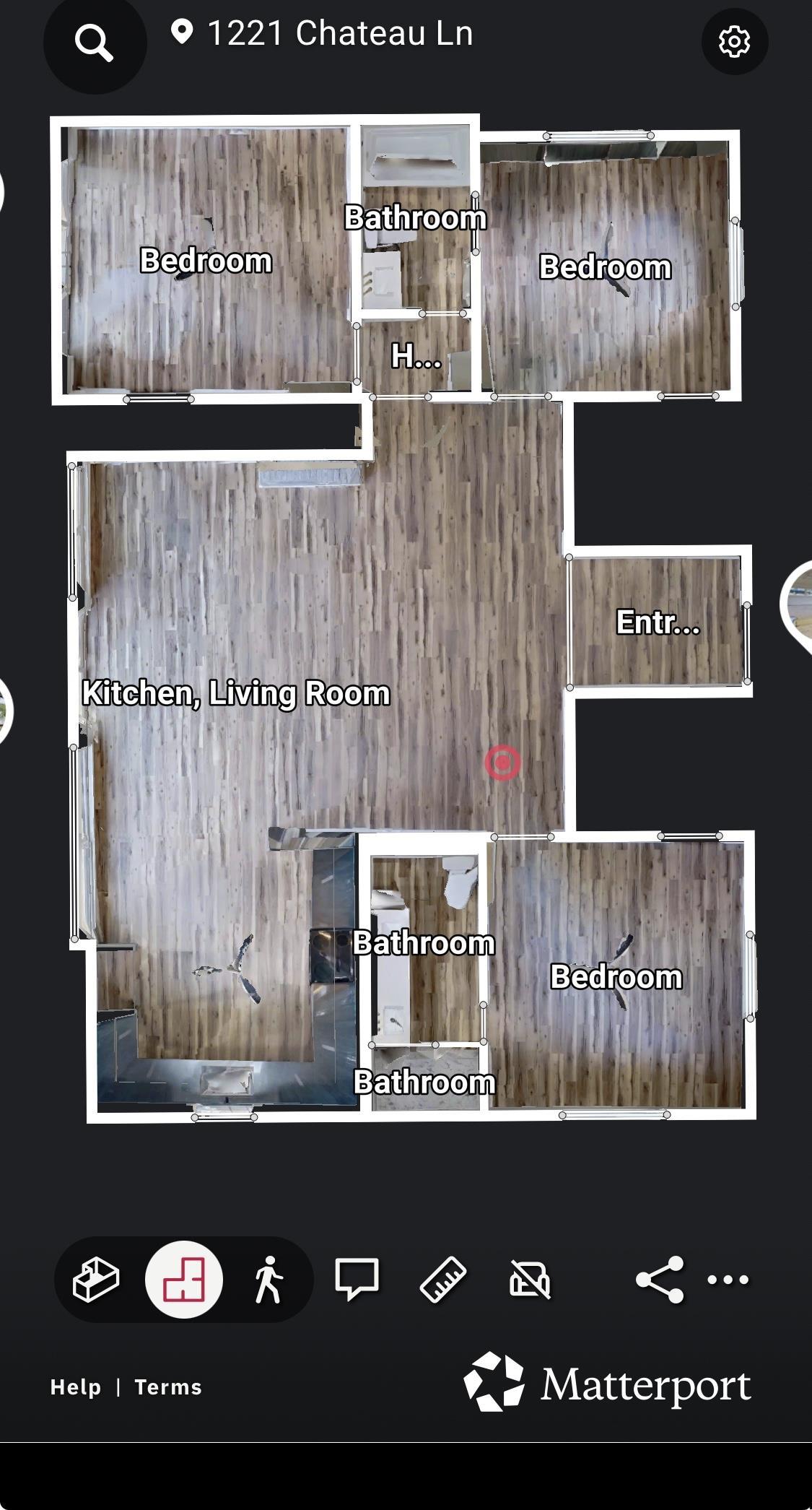
Task: Jump to the red scan point marker
Action: click(x=502, y=763)
